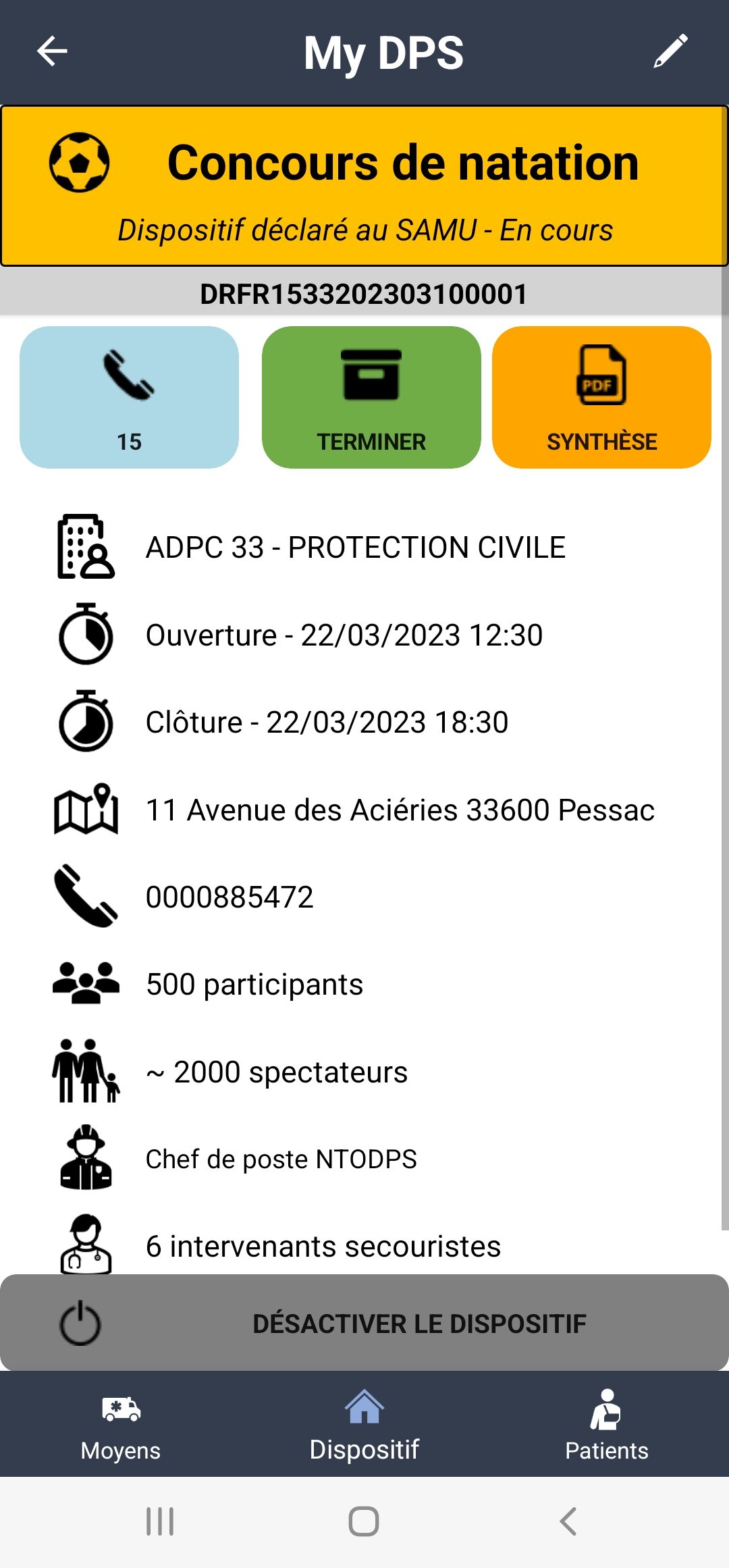Image resolution: width=729 pixels, height=1568 pixels.
Task: Go to the system home screen
Action: (364, 1521)
